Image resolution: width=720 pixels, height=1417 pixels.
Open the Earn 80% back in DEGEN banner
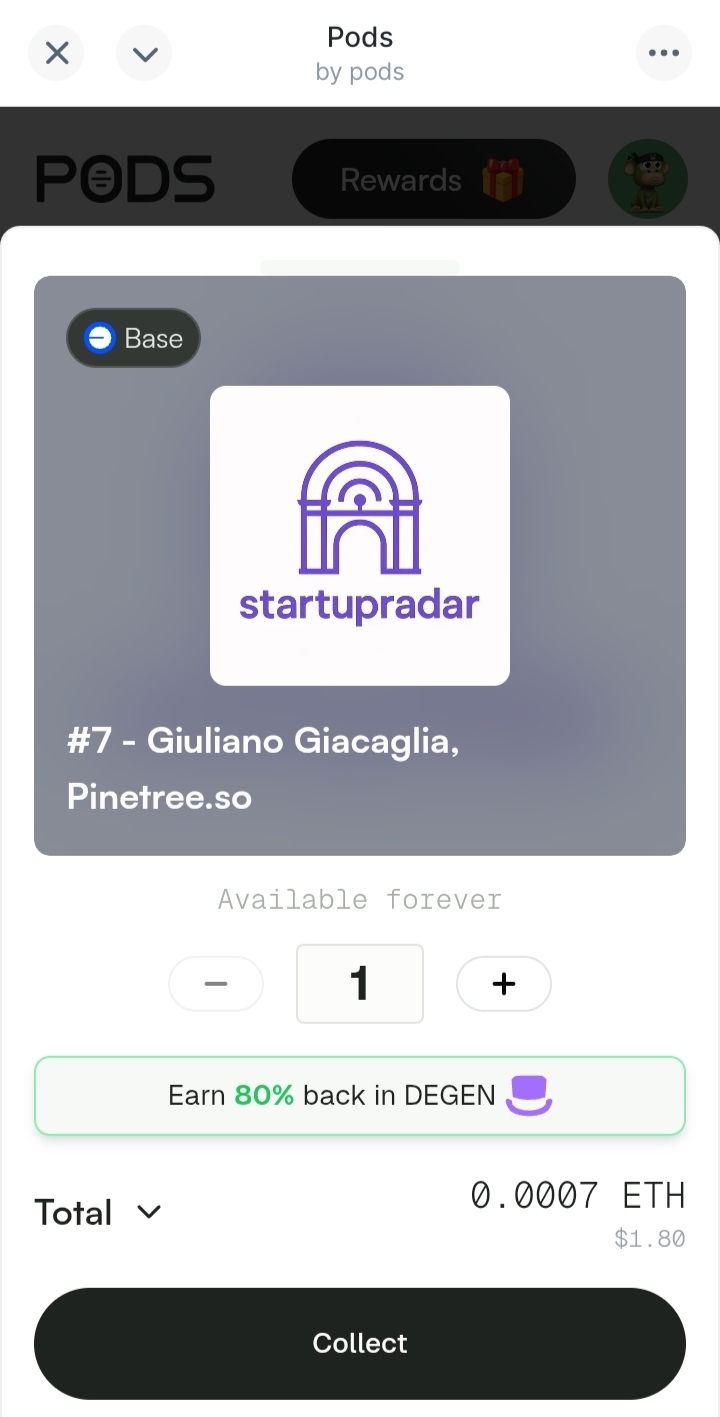[x=360, y=1096]
